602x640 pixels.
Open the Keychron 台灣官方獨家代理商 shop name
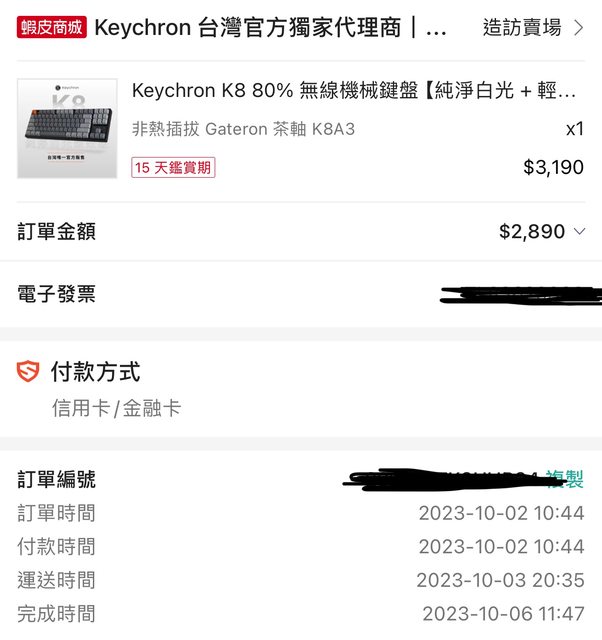click(x=271, y=28)
